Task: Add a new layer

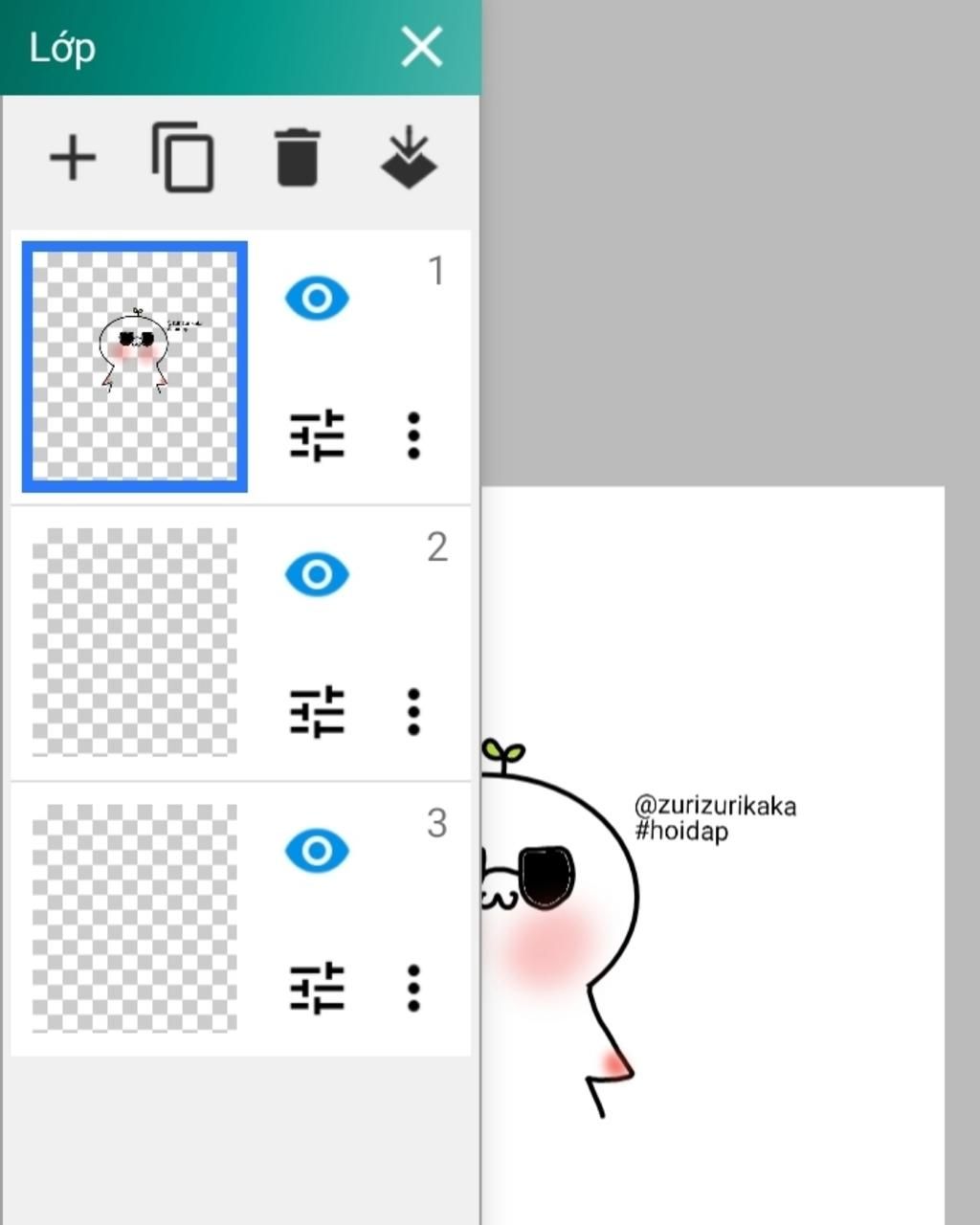Action: pyautogui.click(x=73, y=158)
